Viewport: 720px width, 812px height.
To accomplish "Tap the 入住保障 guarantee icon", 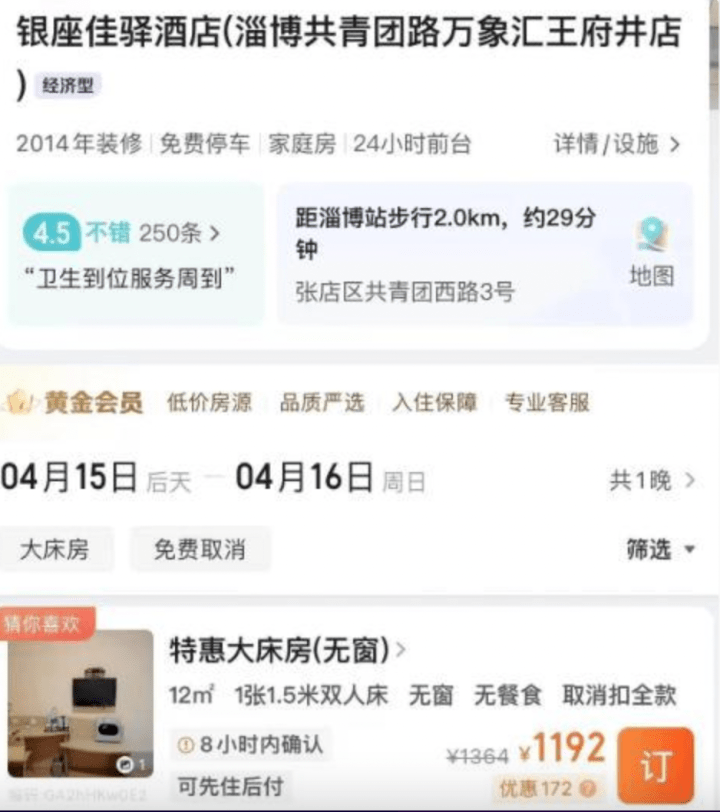I will tap(434, 402).
